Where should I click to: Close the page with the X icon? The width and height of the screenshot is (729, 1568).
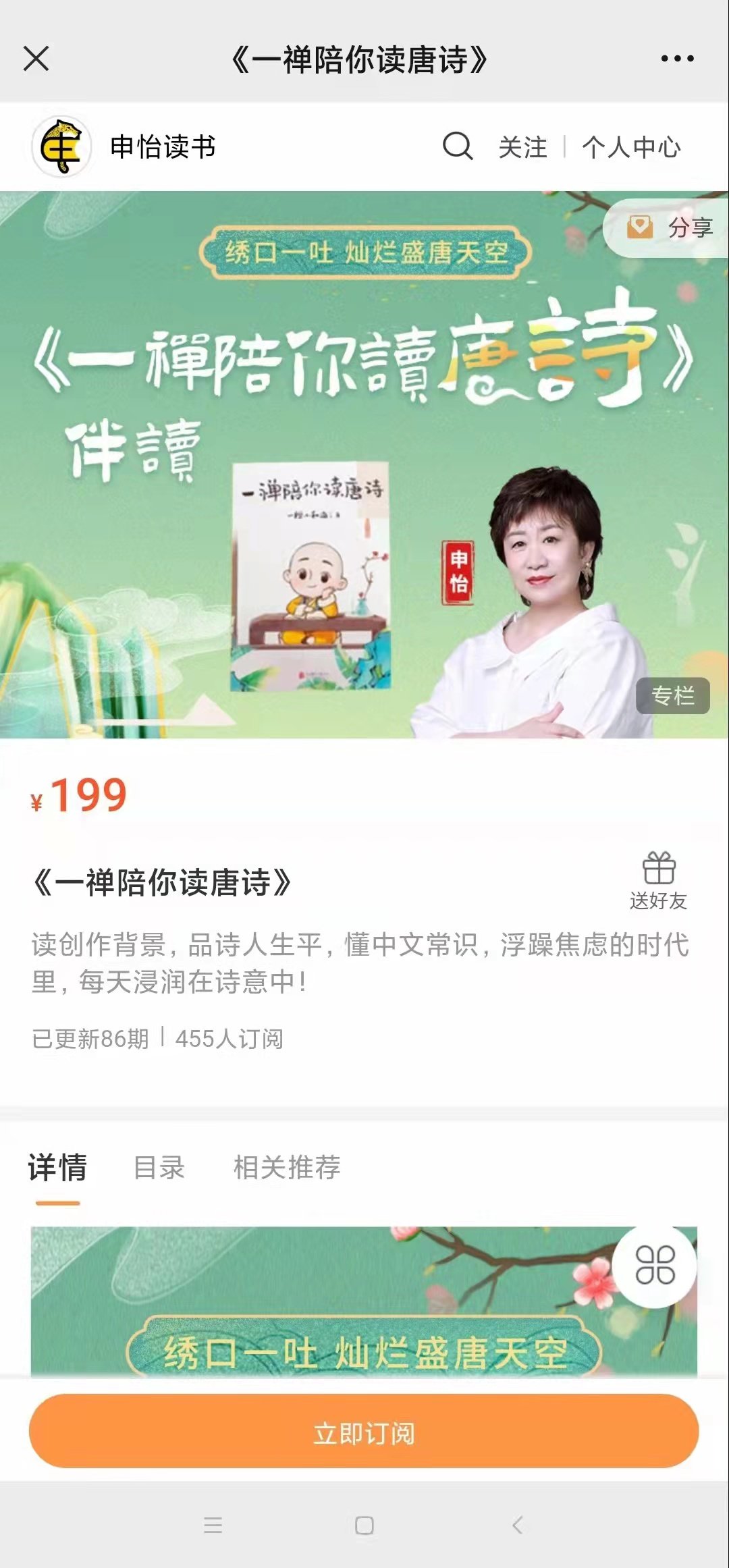pos(37,59)
